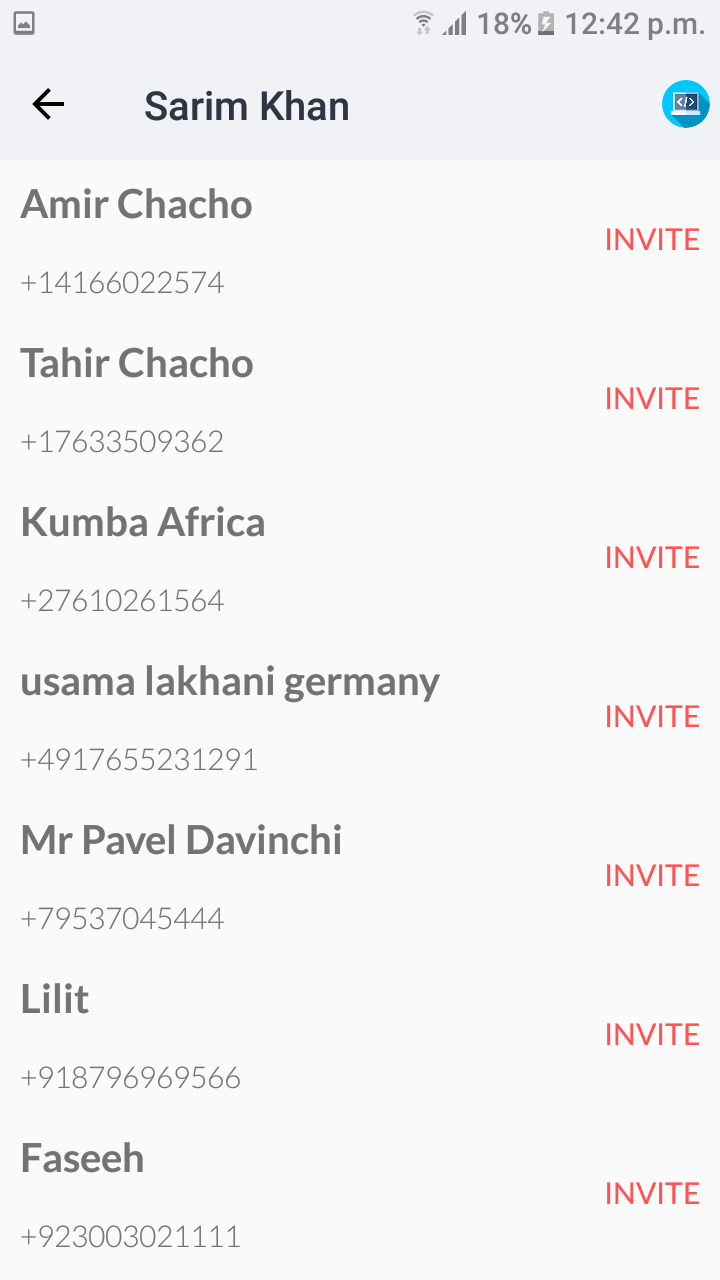Open the blue code icon in the header
The width and height of the screenshot is (720, 1280).
[685, 103]
